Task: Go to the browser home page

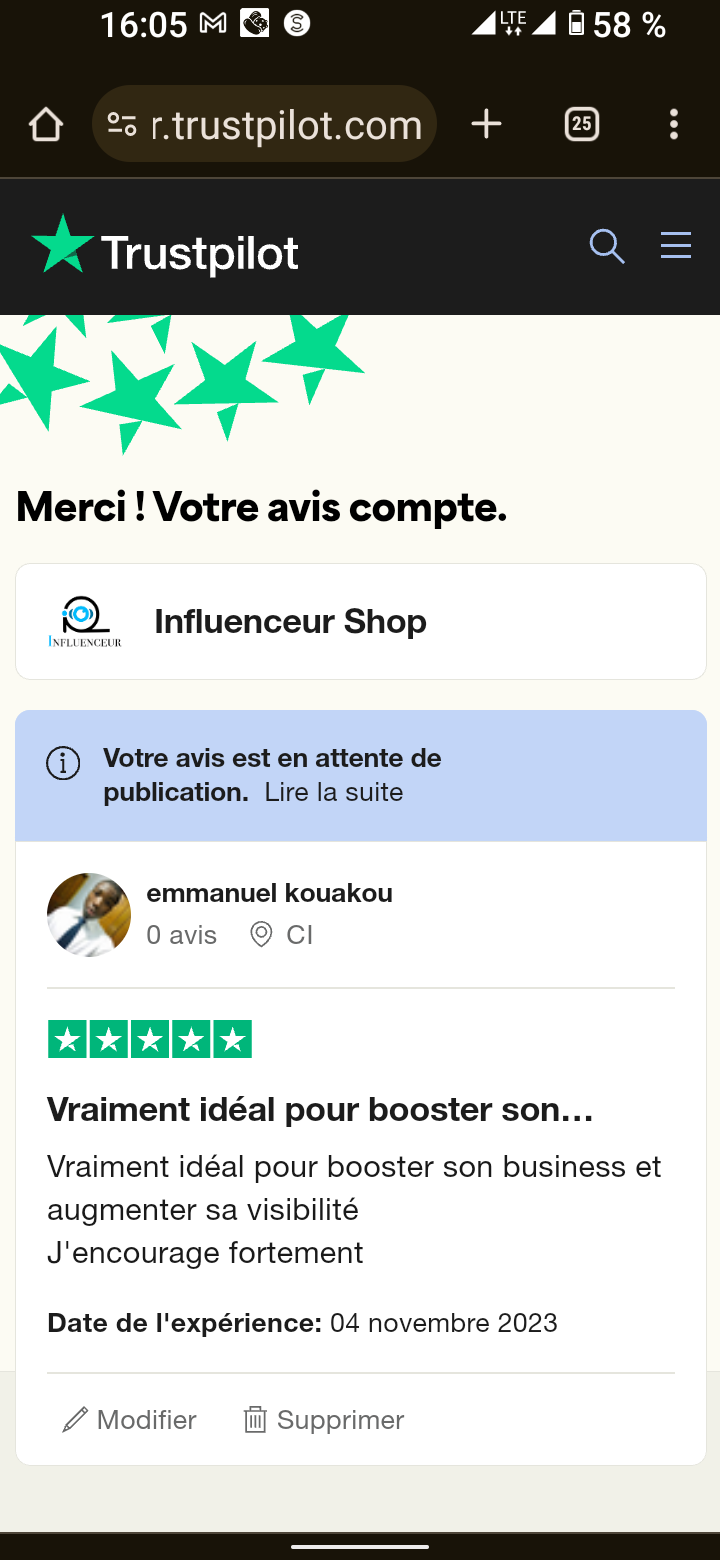Action: [x=46, y=125]
